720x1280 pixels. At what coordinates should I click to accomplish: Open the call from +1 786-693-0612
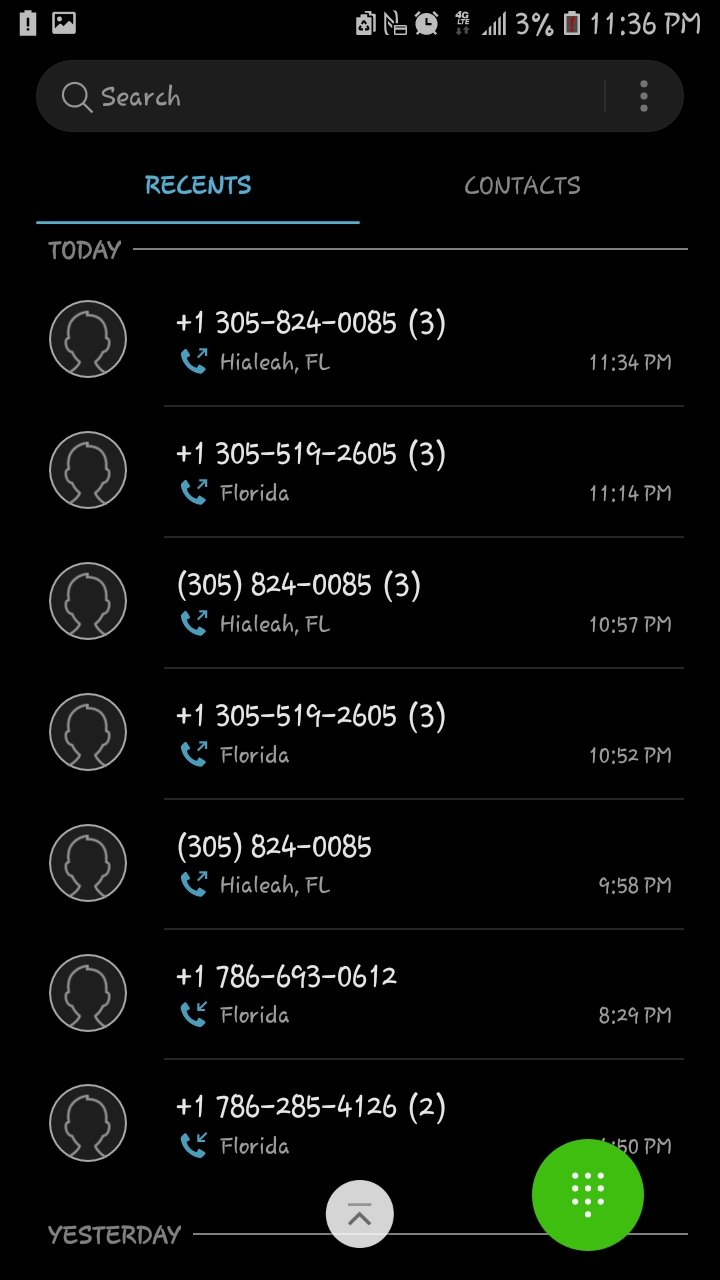pyautogui.click(x=400, y=994)
